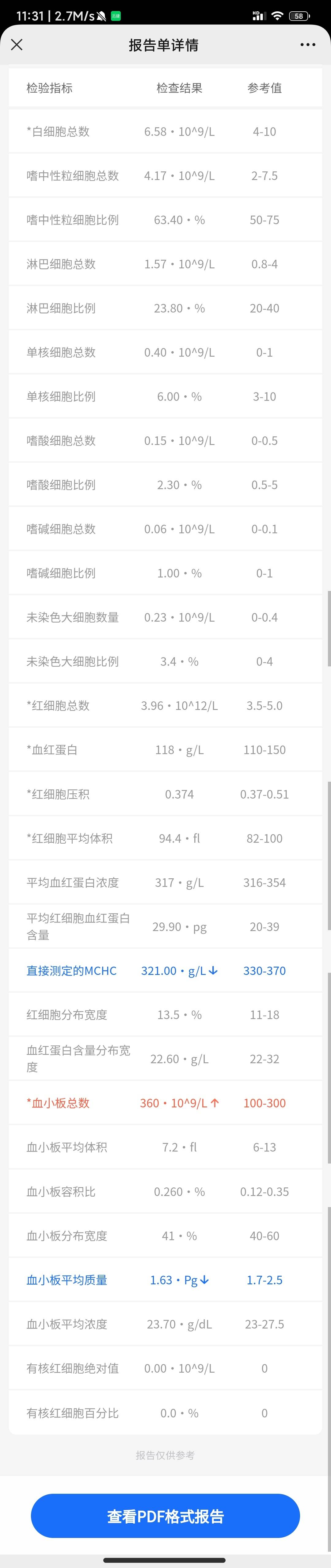This screenshot has height=1568, width=331.
Task: Open the three-dot more options menu
Action: pyautogui.click(x=308, y=44)
